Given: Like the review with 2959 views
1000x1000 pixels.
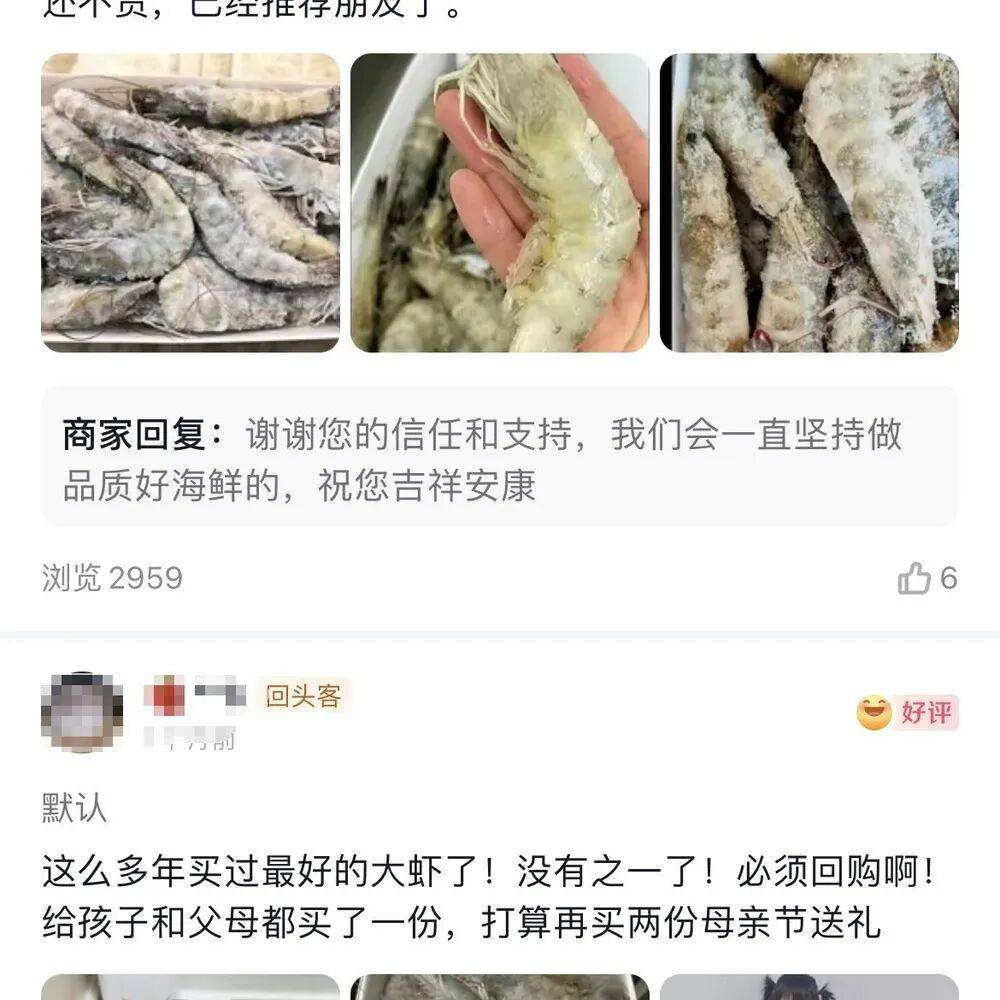Looking at the screenshot, I should coord(914,578).
